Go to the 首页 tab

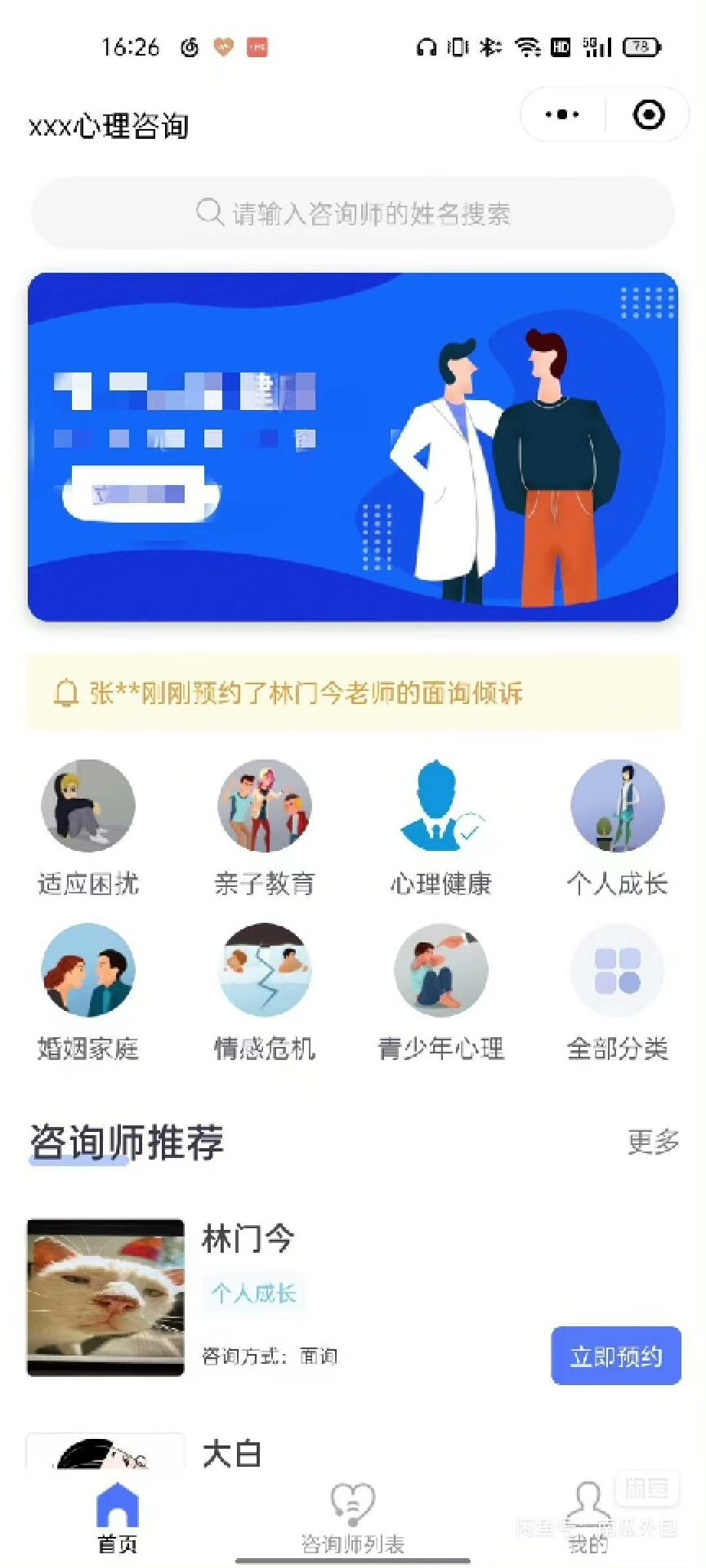(x=118, y=1519)
